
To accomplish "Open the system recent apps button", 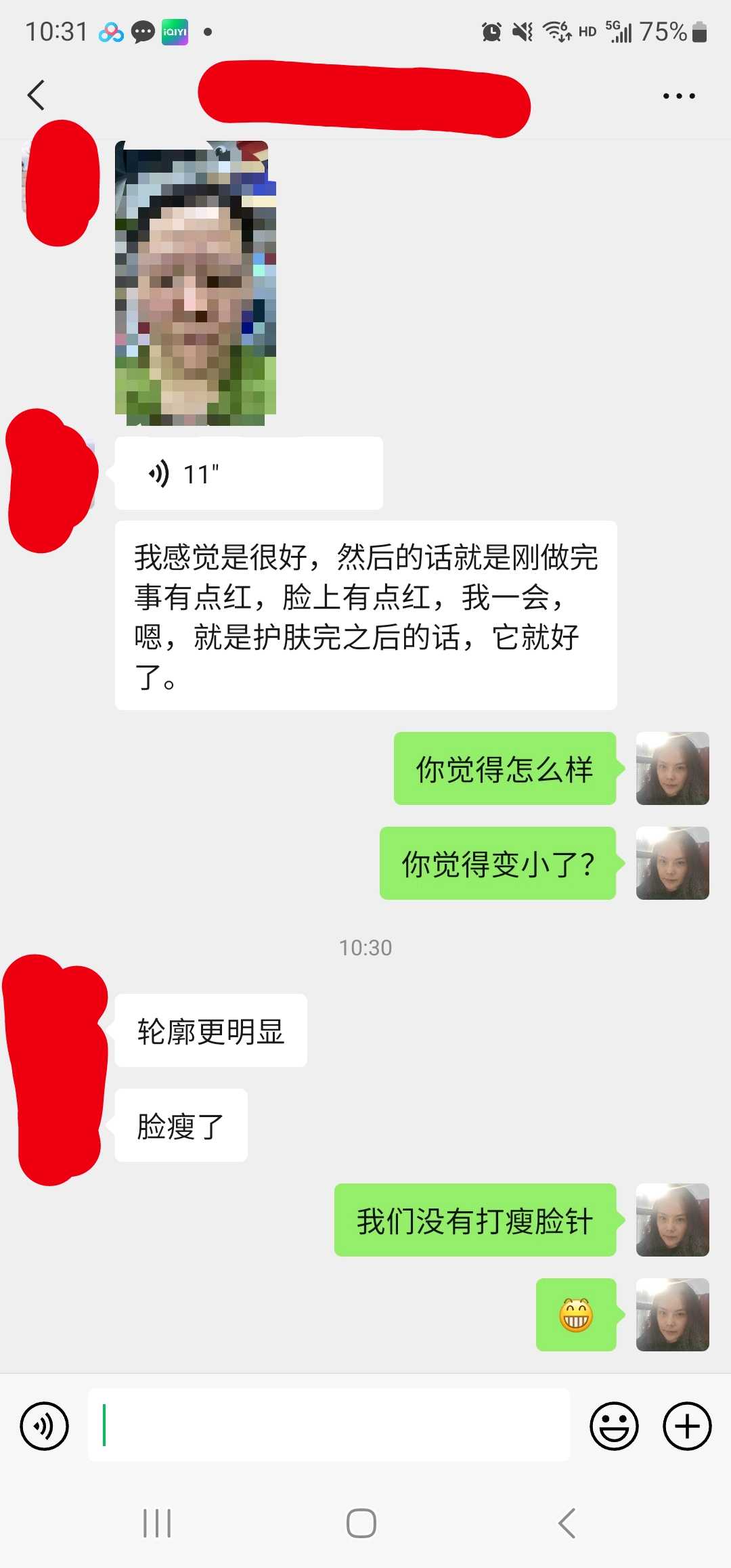I will point(157,1524).
